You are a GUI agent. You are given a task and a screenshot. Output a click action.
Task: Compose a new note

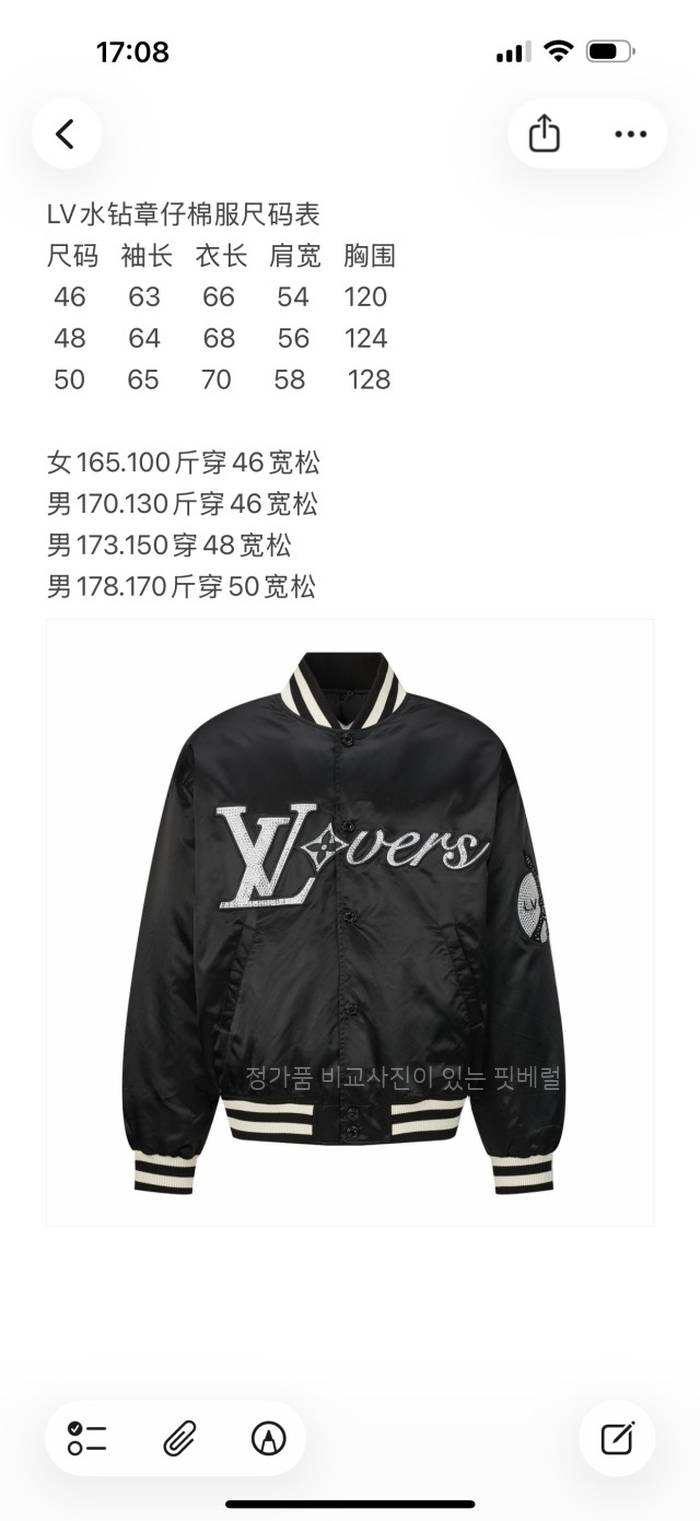point(617,1438)
